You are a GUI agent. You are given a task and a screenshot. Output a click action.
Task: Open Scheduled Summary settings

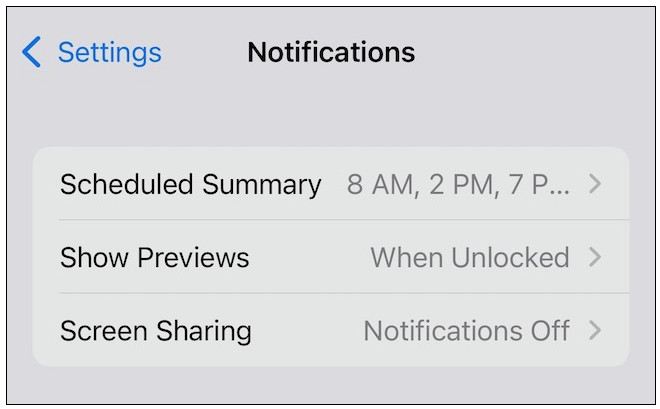(330, 185)
